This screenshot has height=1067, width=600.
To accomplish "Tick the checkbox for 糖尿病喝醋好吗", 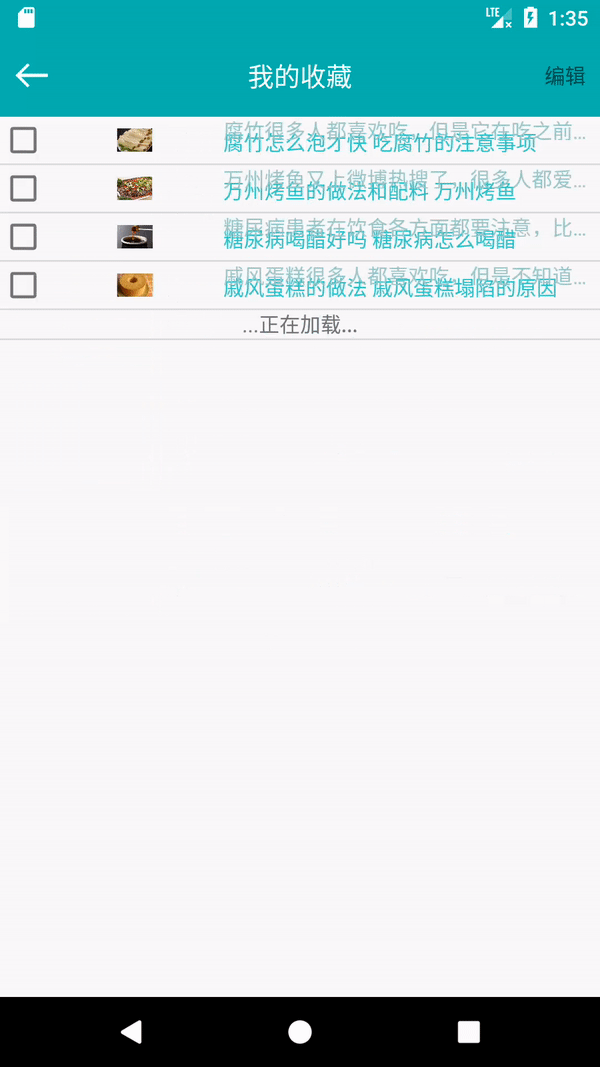I will pyautogui.click(x=24, y=237).
